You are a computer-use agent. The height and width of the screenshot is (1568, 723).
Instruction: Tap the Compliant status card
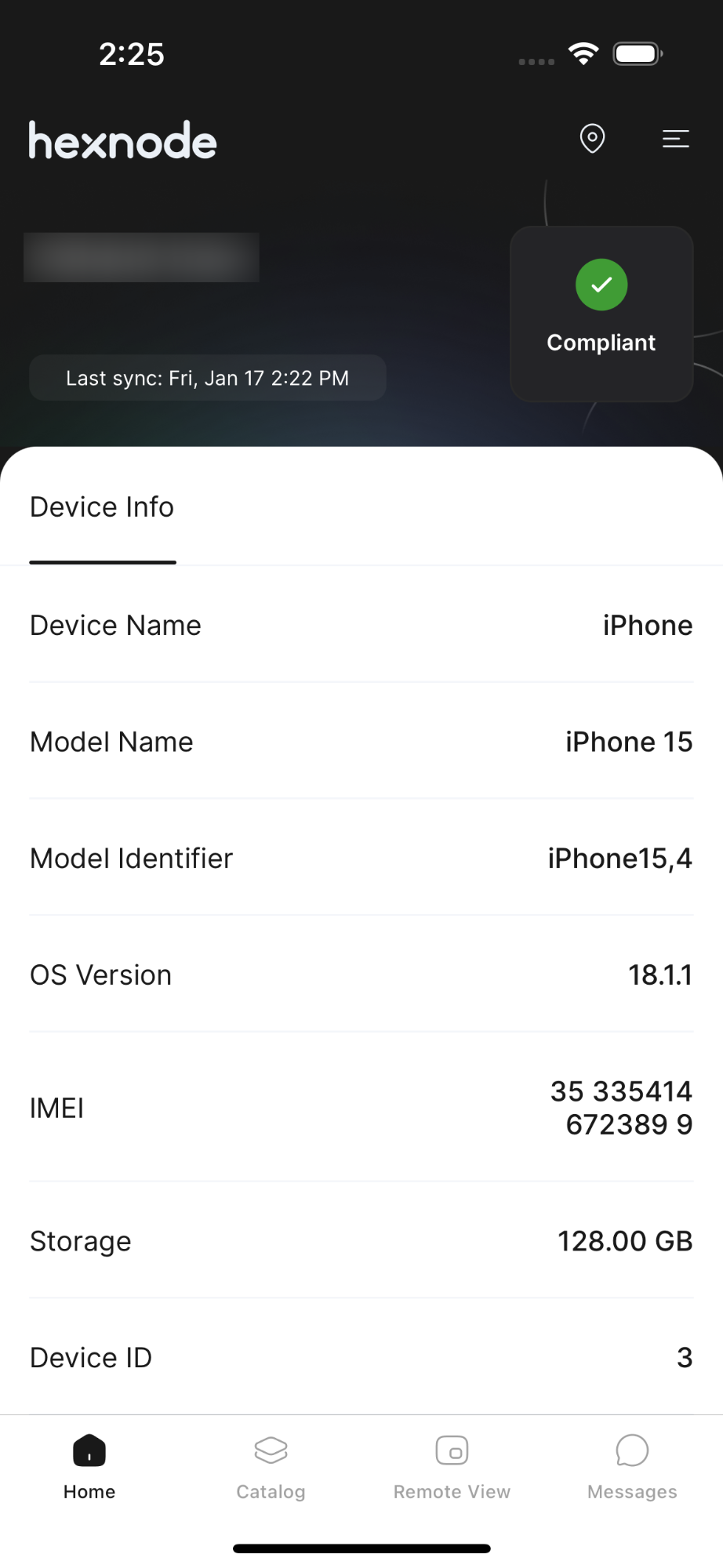coord(601,314)
